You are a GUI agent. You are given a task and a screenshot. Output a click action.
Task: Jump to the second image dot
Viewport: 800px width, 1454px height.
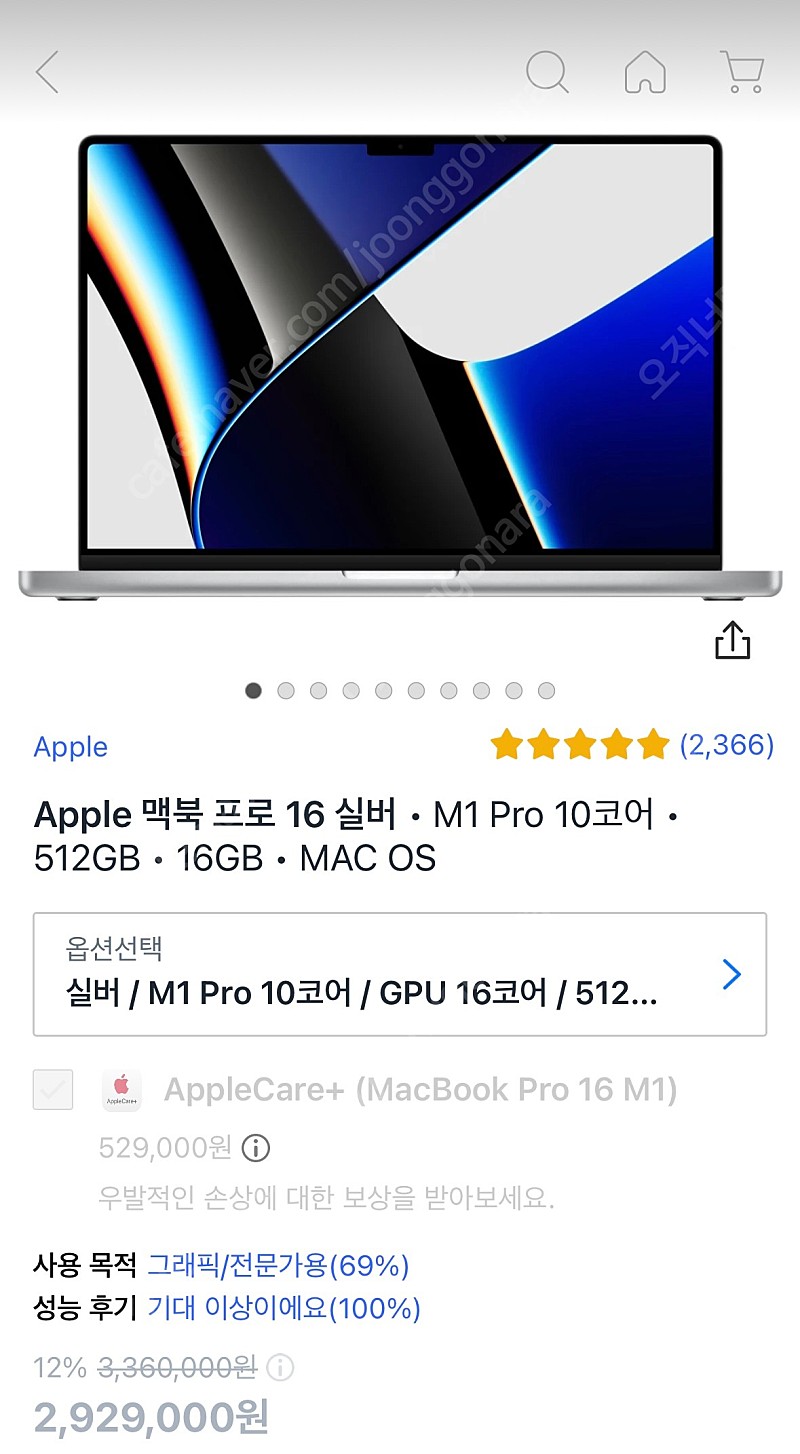286,690
